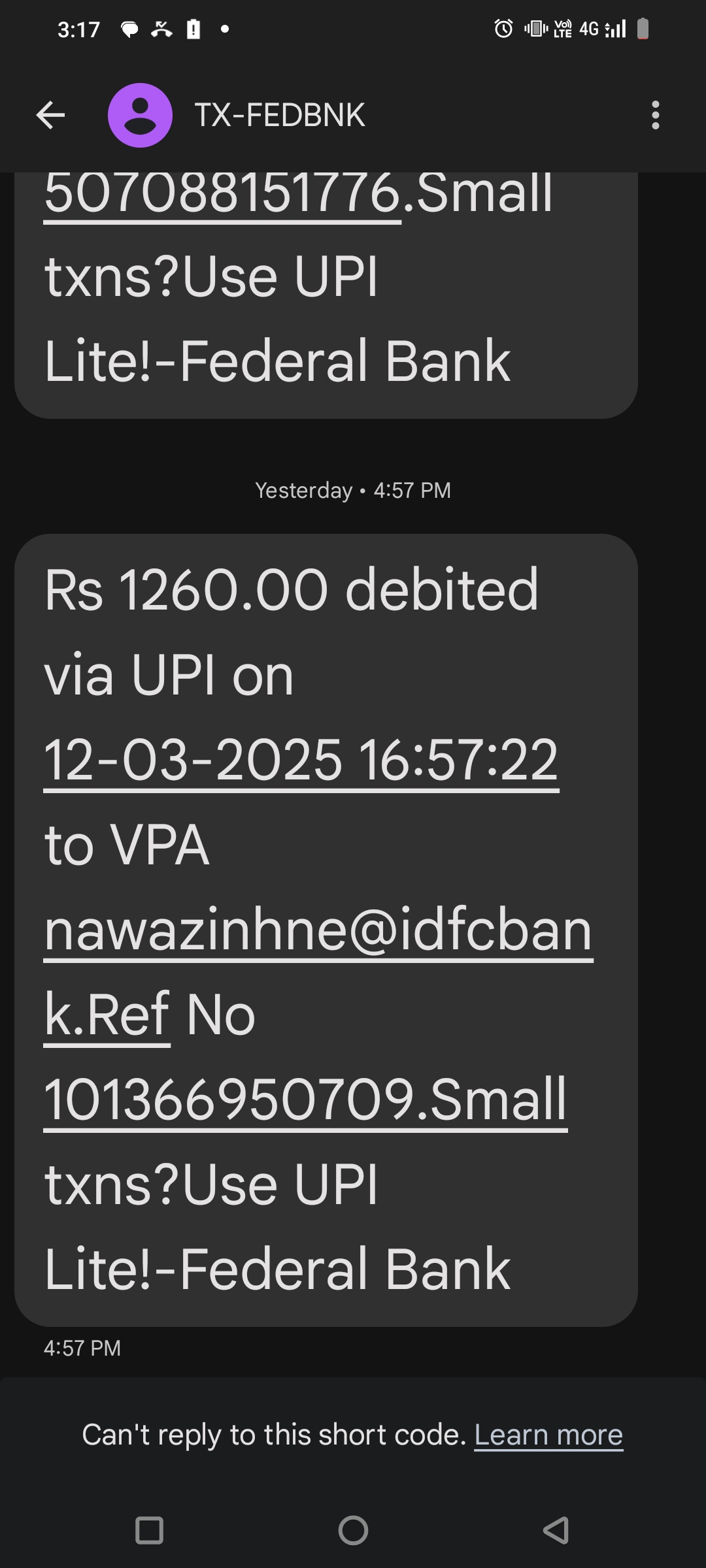Open the recent apps view
The image size is (706, 1568).
[149, 1530]
